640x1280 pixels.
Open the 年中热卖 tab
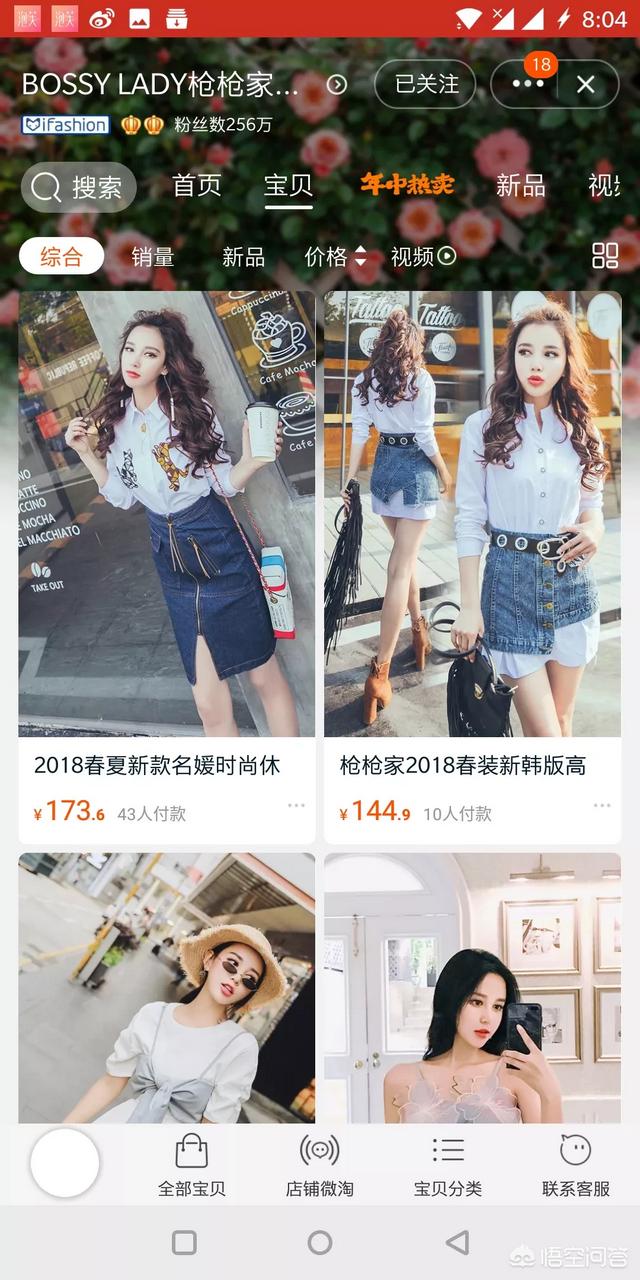click(407, 185)
